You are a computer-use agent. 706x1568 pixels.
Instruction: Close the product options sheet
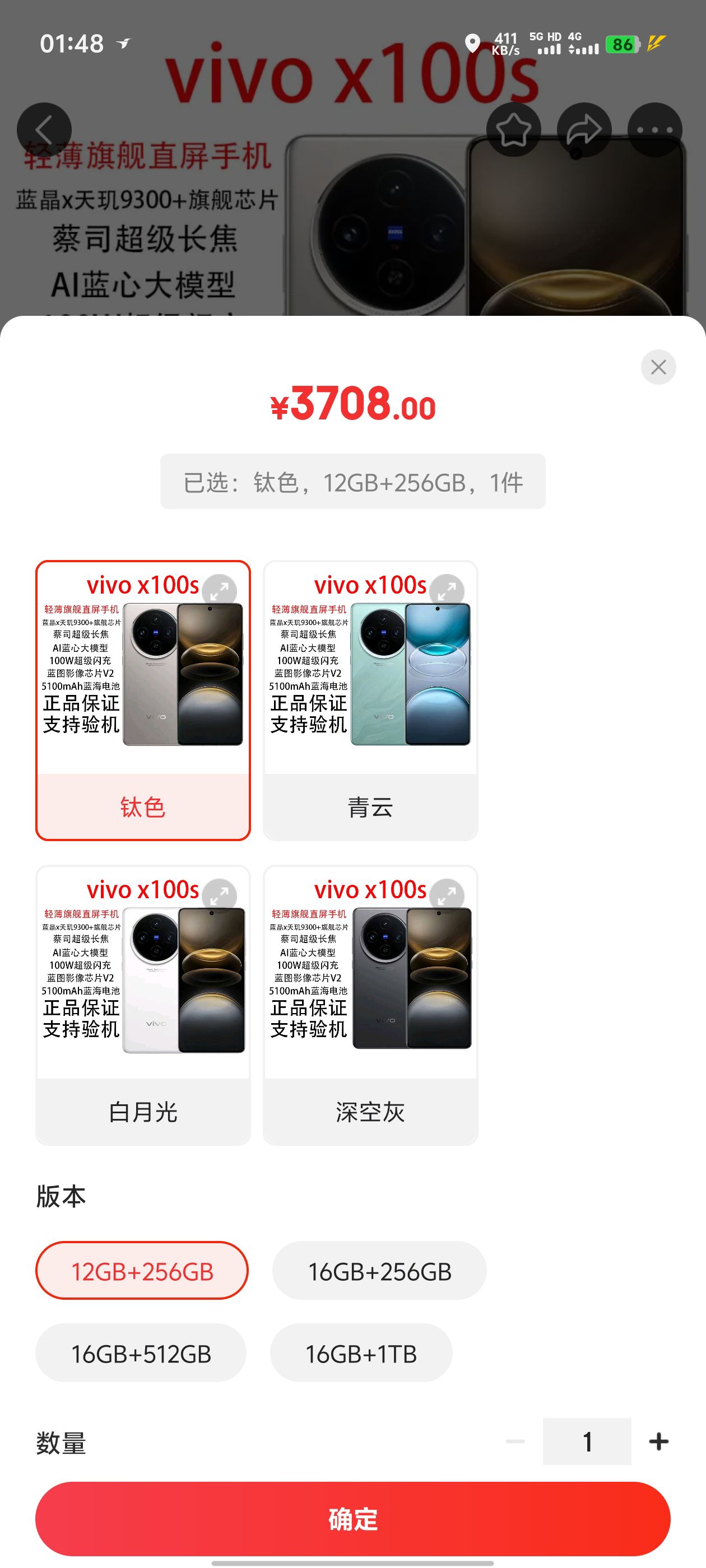(658, 367)
